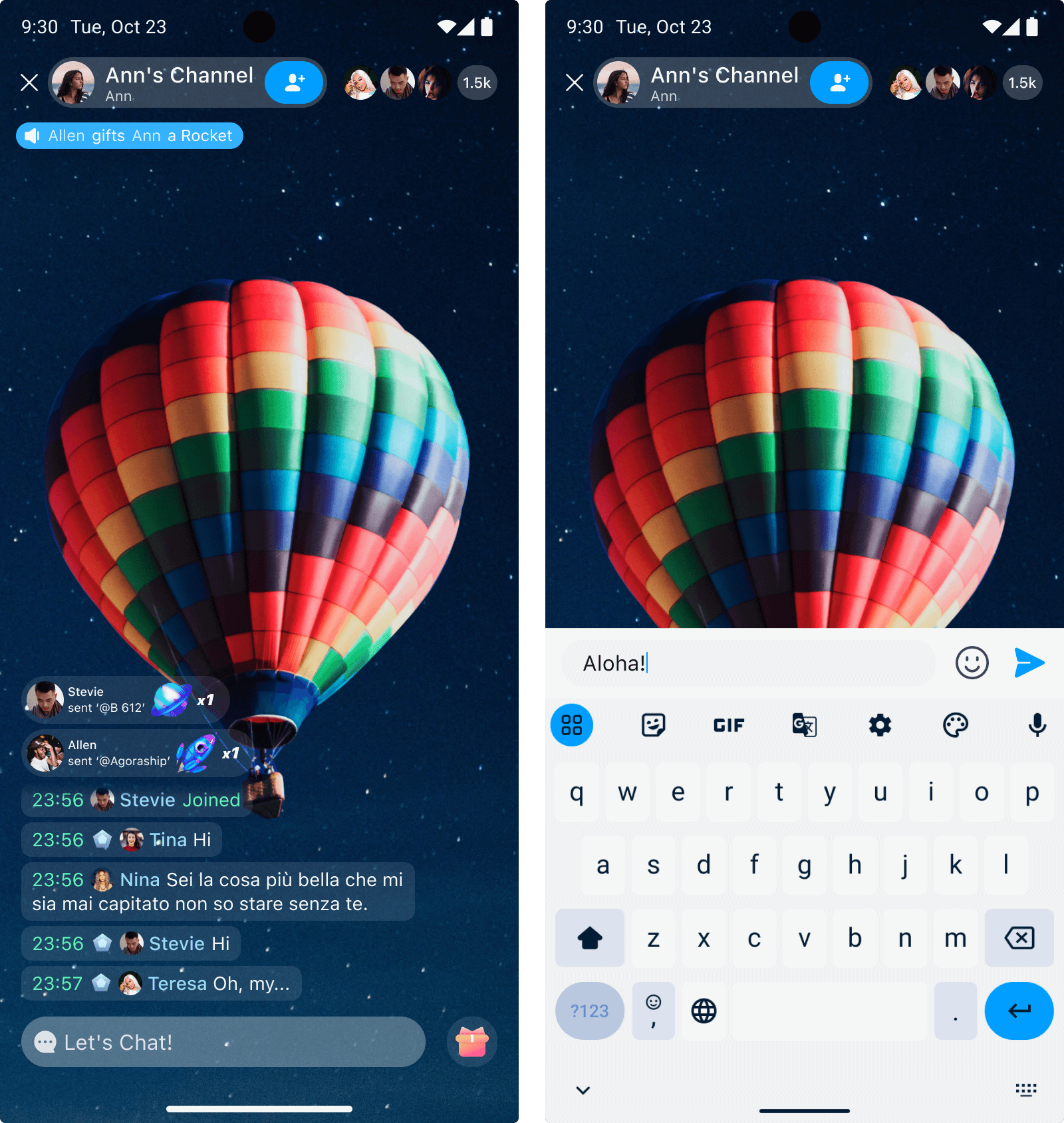Image resolution: width=1064 pixels, height=1123 pixels.
Task: Switch to the ?123 symbols keyboard
Action: [x=590, y=1011]
